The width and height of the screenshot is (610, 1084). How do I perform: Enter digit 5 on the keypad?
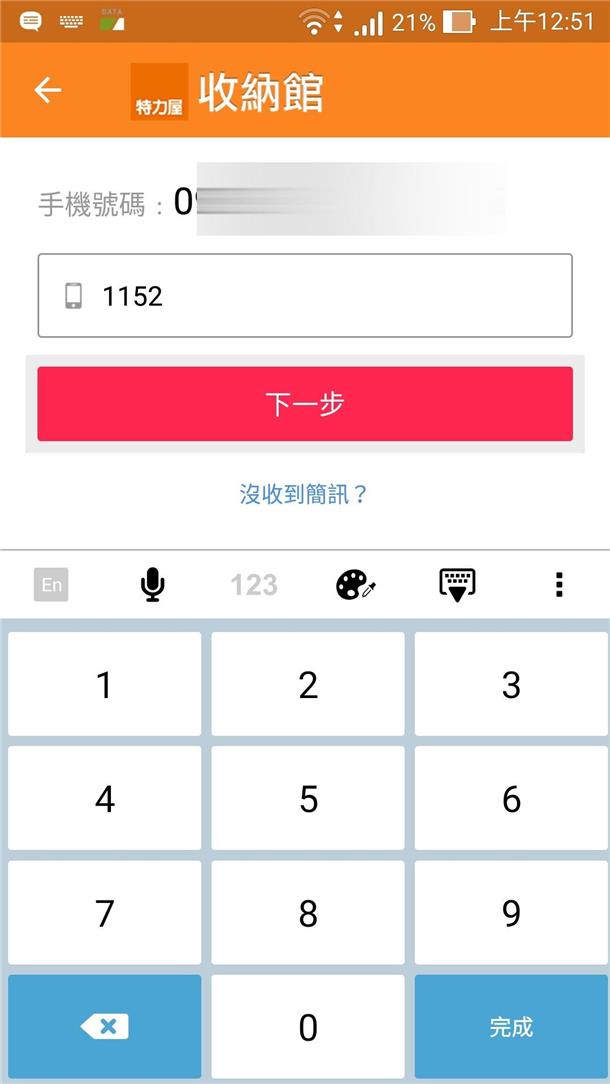pos(308,798)
